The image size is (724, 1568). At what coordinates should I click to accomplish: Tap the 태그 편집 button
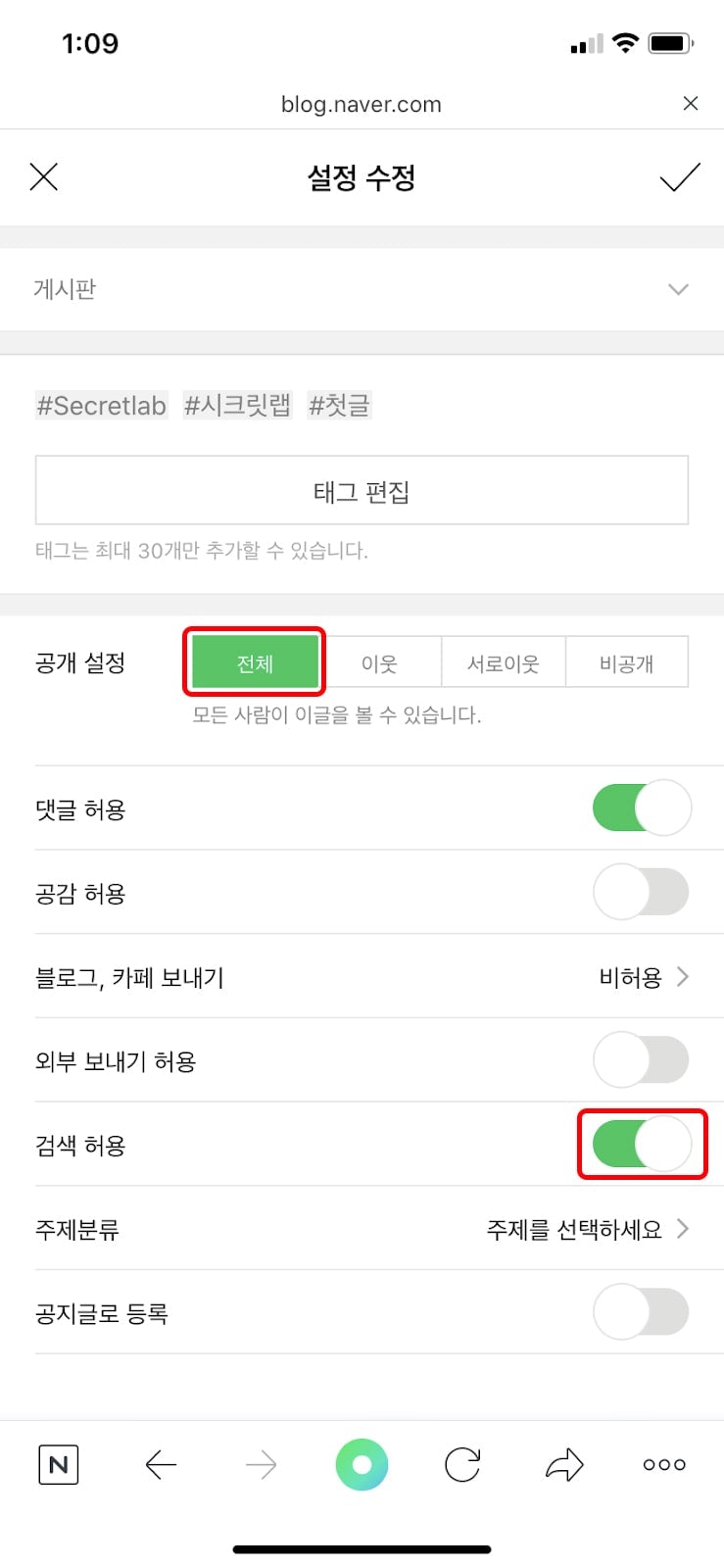(362, 491)
